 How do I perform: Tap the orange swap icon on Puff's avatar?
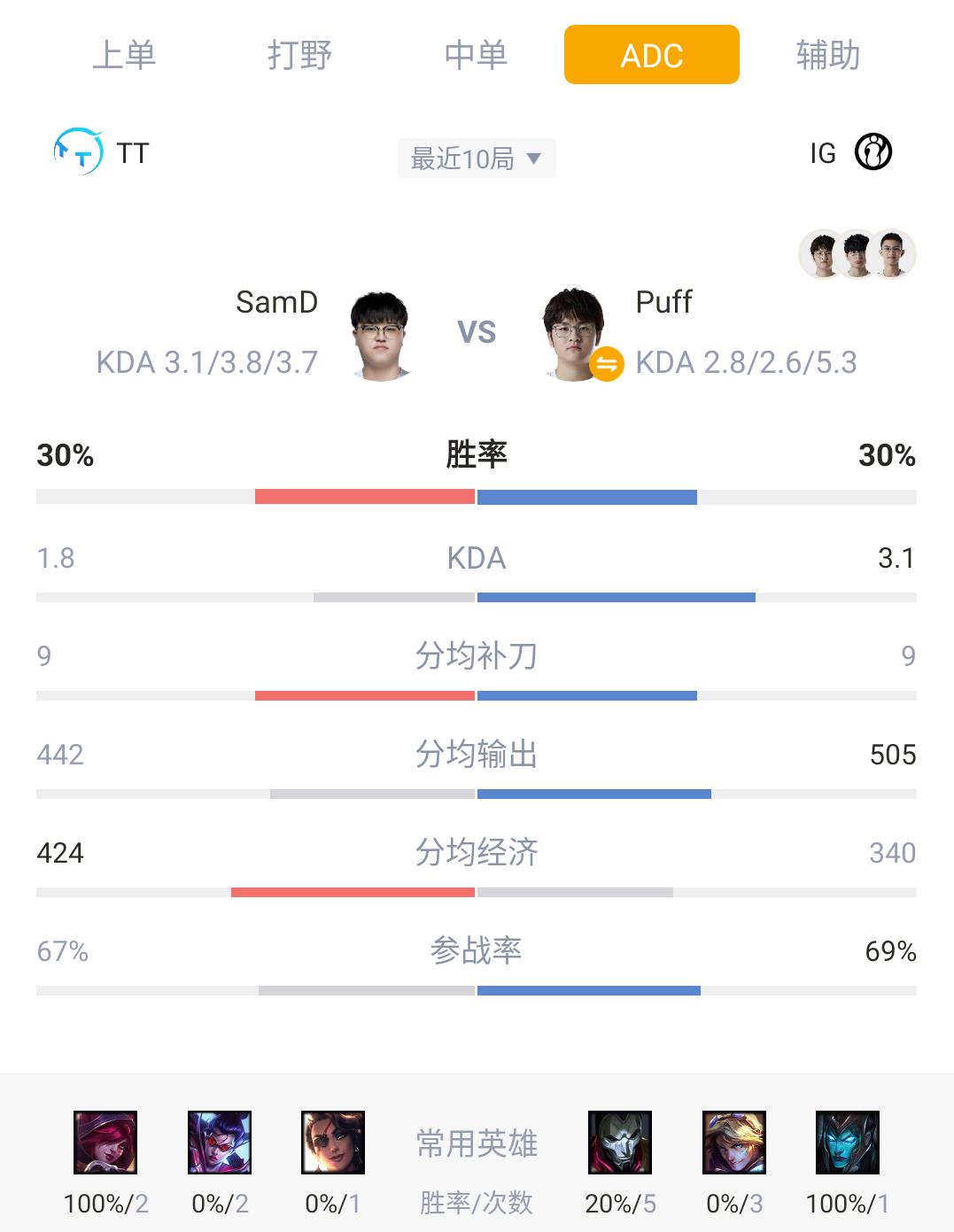pos(607,363)
